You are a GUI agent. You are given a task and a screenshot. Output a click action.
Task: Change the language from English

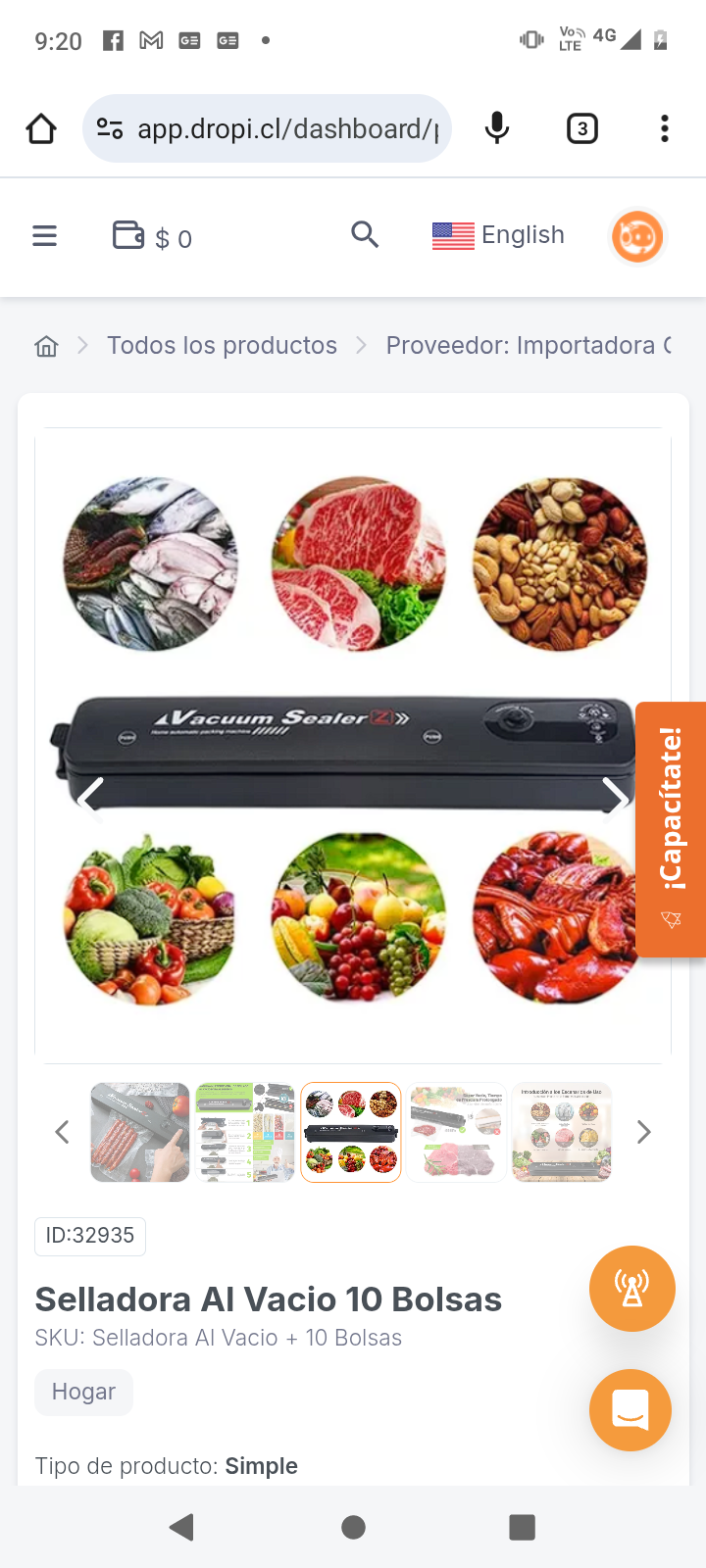tap(498, 235)
